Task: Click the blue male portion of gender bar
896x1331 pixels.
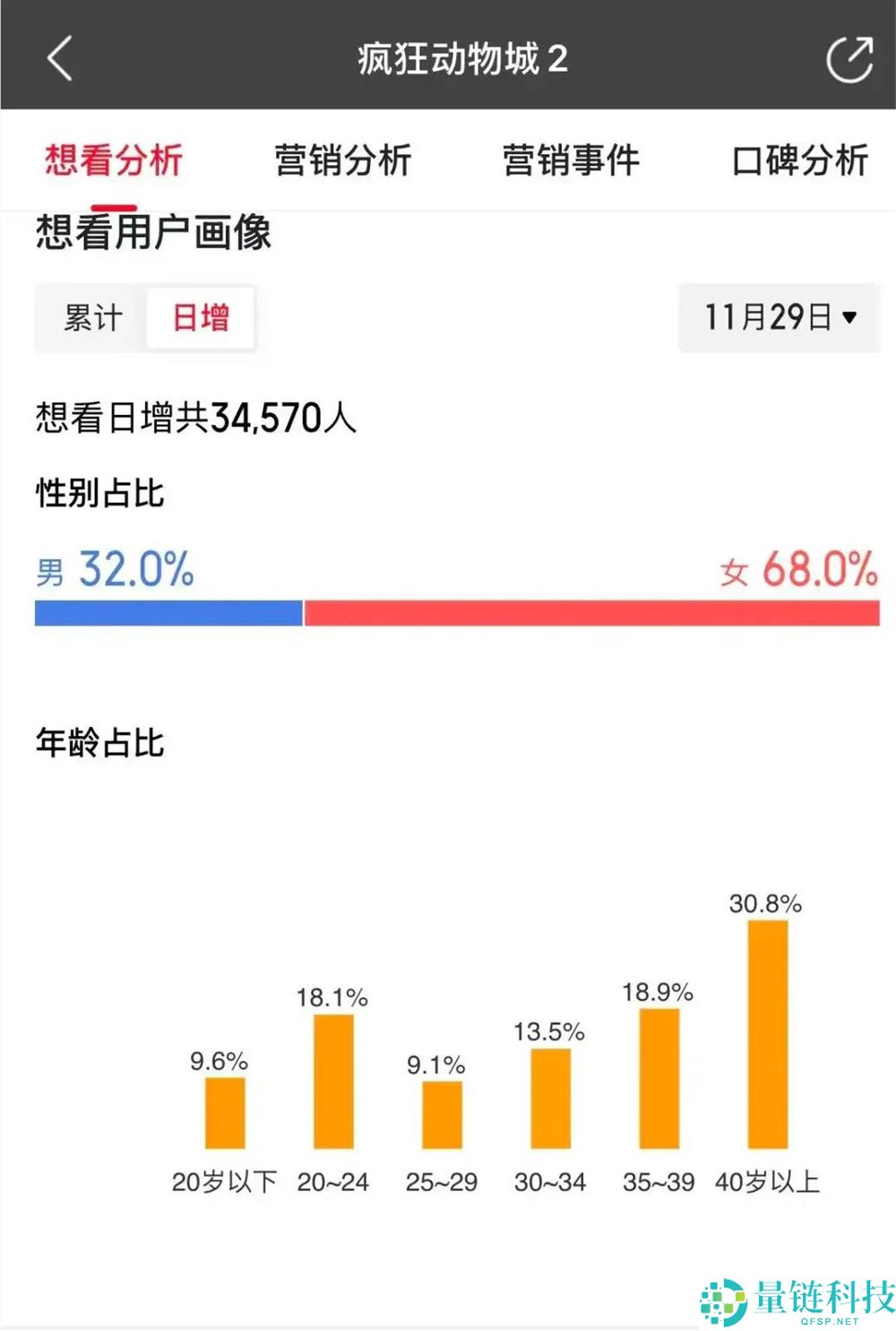Action: tap(168, 610)
